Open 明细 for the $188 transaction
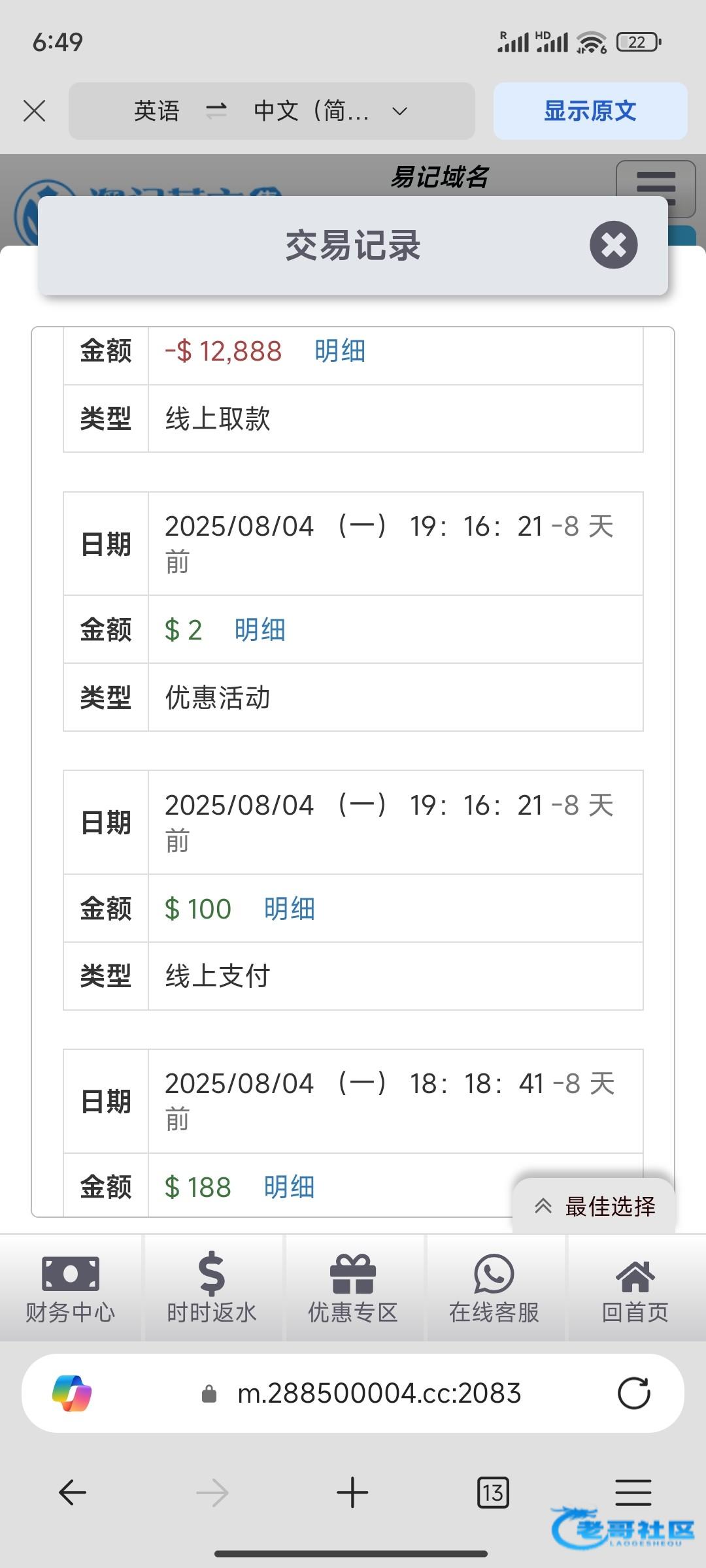Screen dimensions: 706x1568 click(x=289, y=1187)
